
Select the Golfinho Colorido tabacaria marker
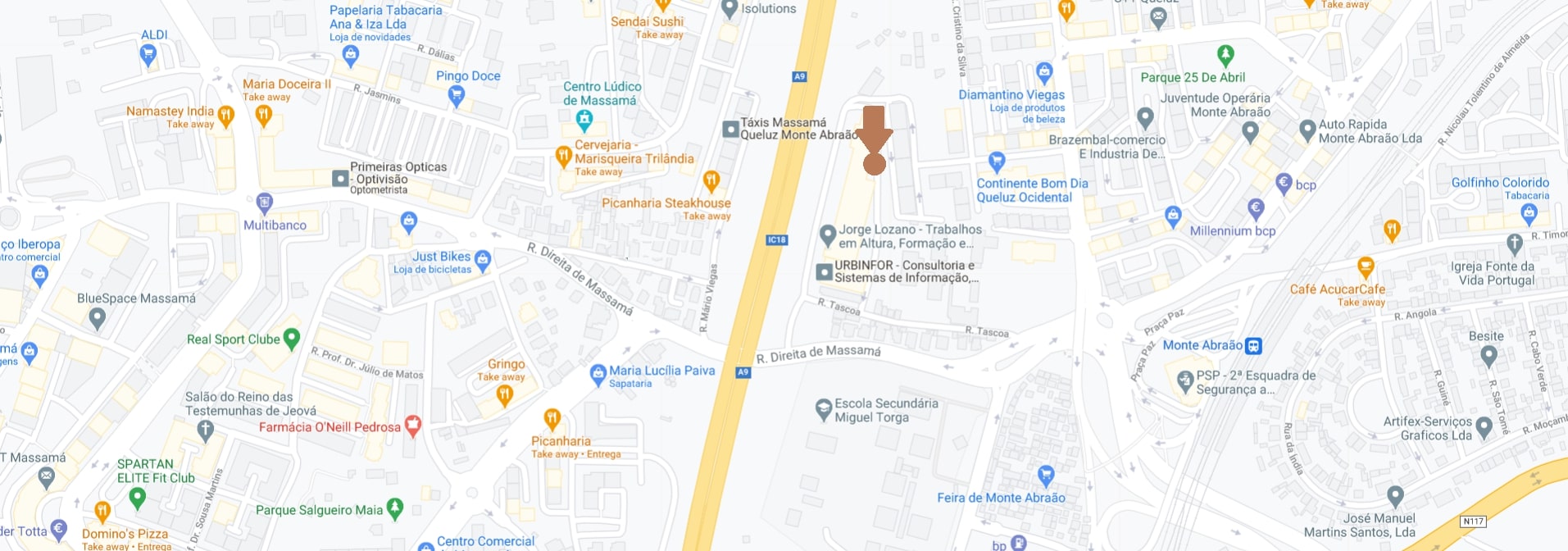[x=1529, y=214]
